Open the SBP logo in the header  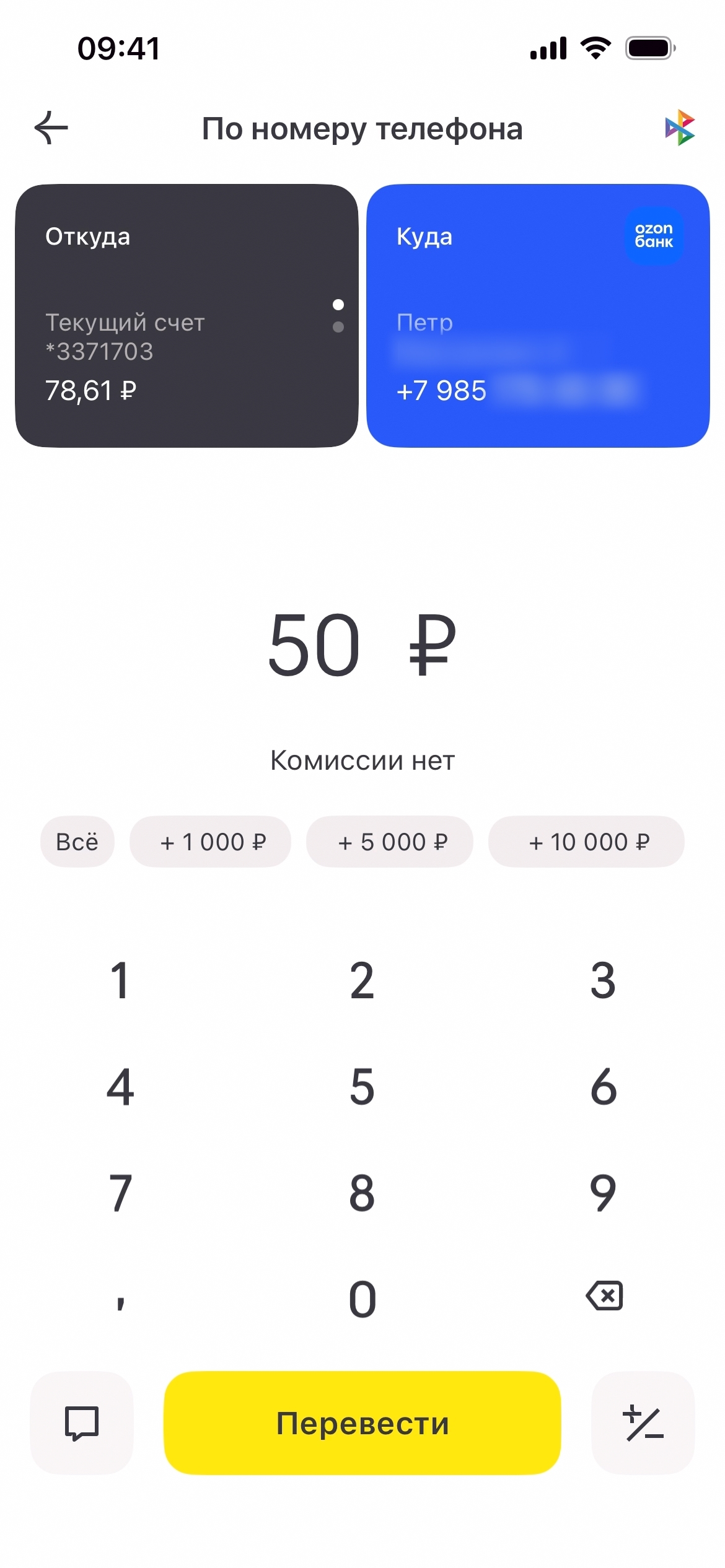680,128
